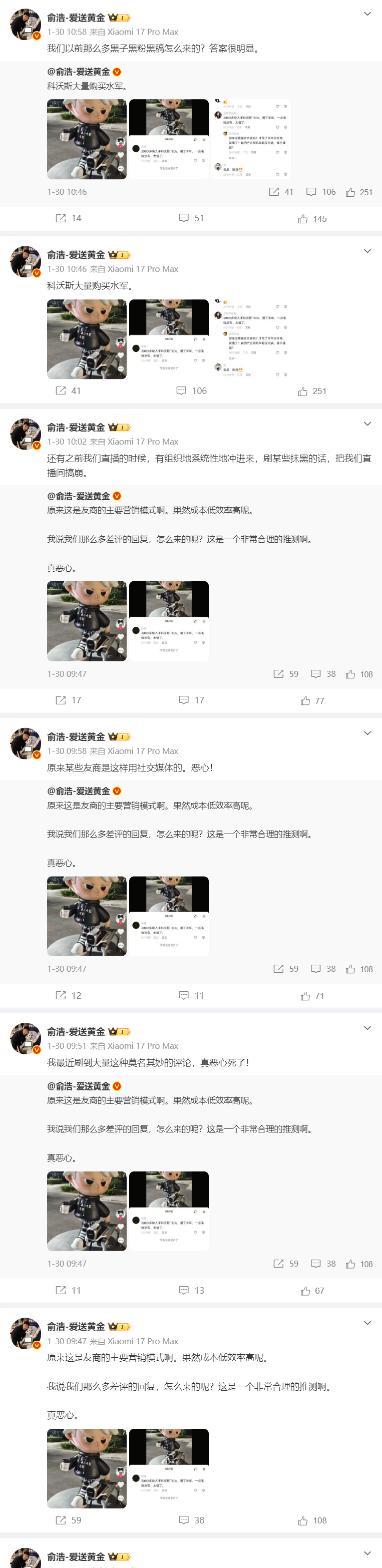
Task: Expand the chevron menu on 09:51 post
Action: [x=367, y=1027]
